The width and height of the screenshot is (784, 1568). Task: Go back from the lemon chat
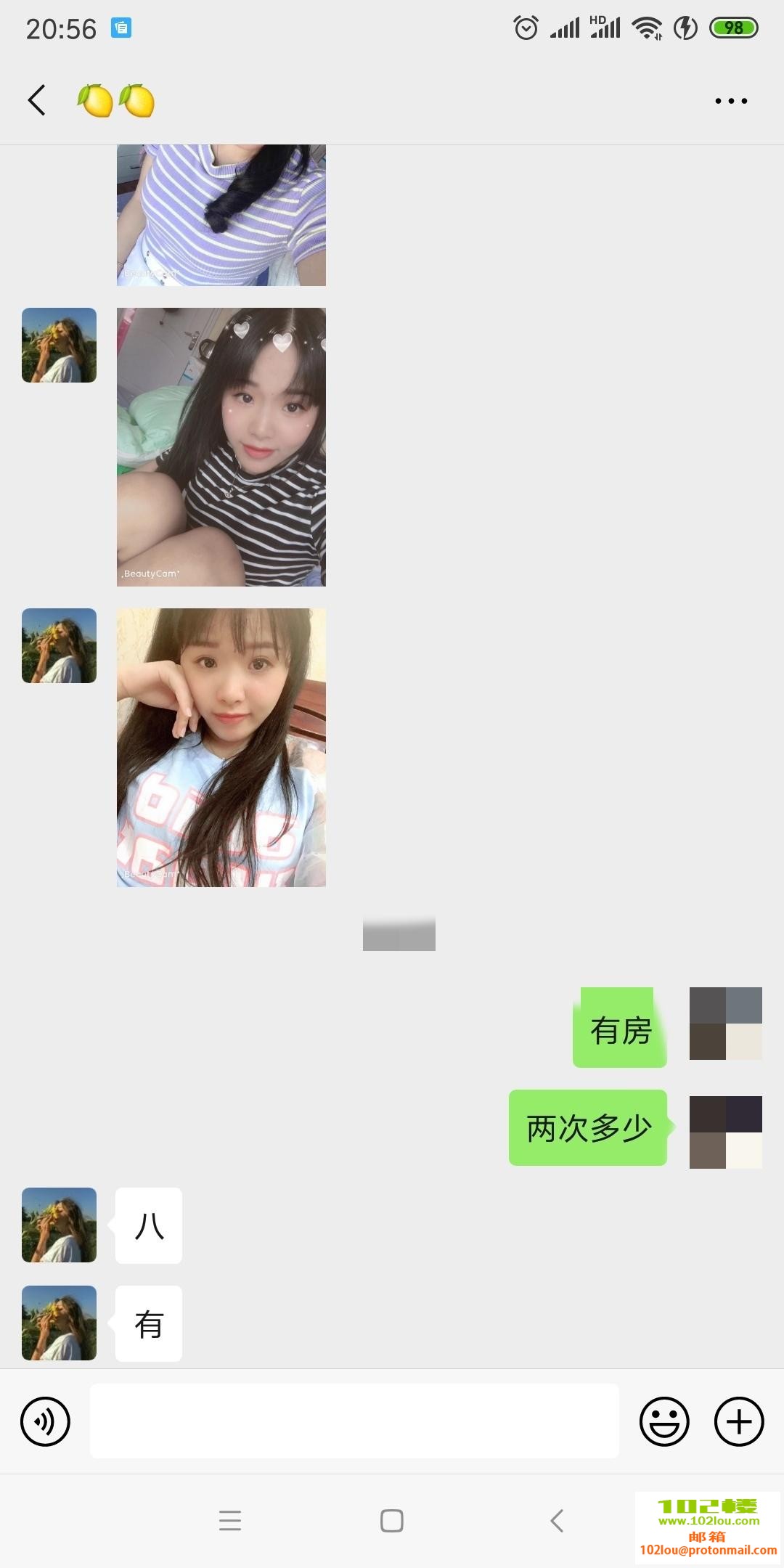(x=37, y=100)
